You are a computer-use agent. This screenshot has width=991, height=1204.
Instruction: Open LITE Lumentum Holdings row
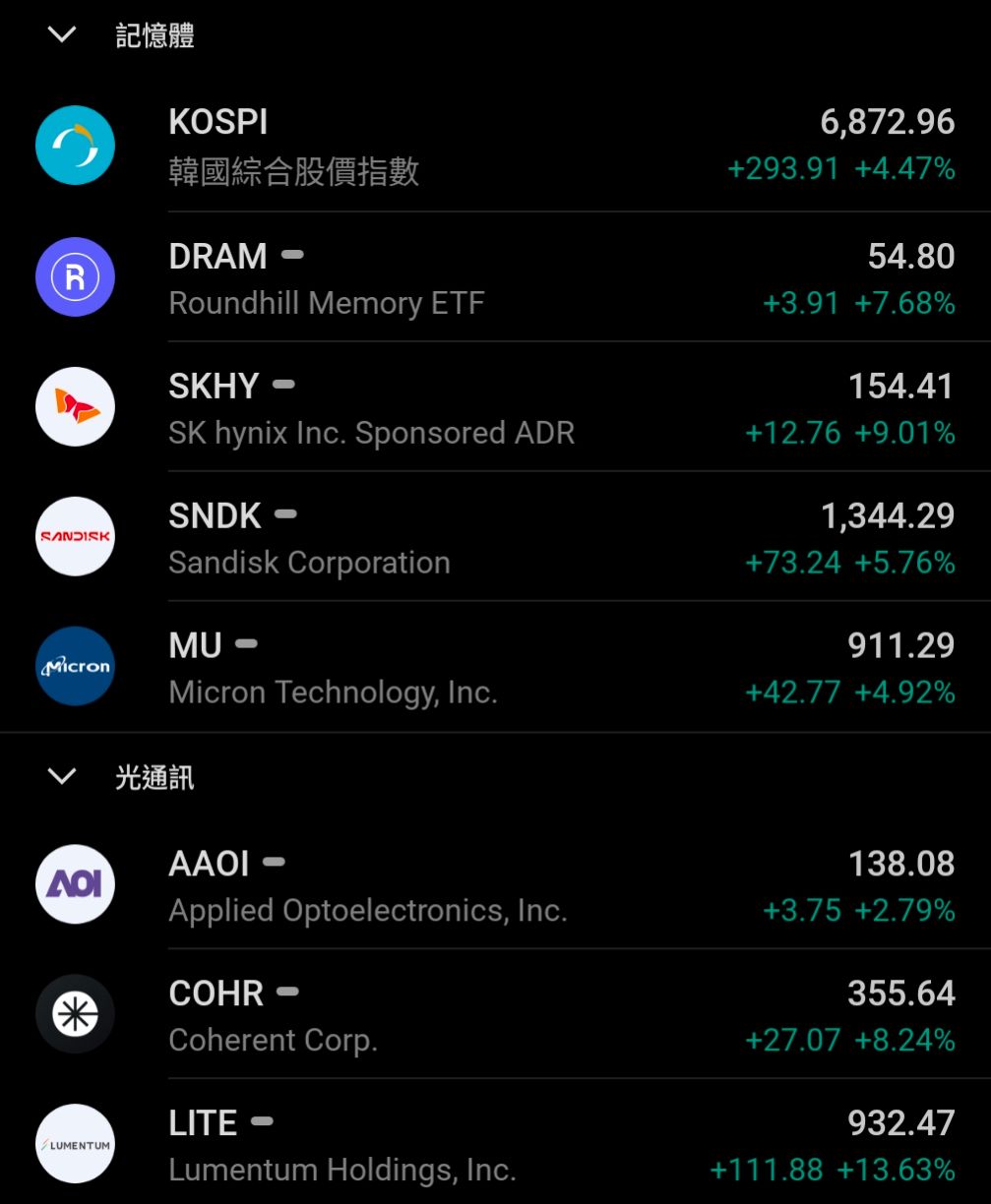[495, 1143]
